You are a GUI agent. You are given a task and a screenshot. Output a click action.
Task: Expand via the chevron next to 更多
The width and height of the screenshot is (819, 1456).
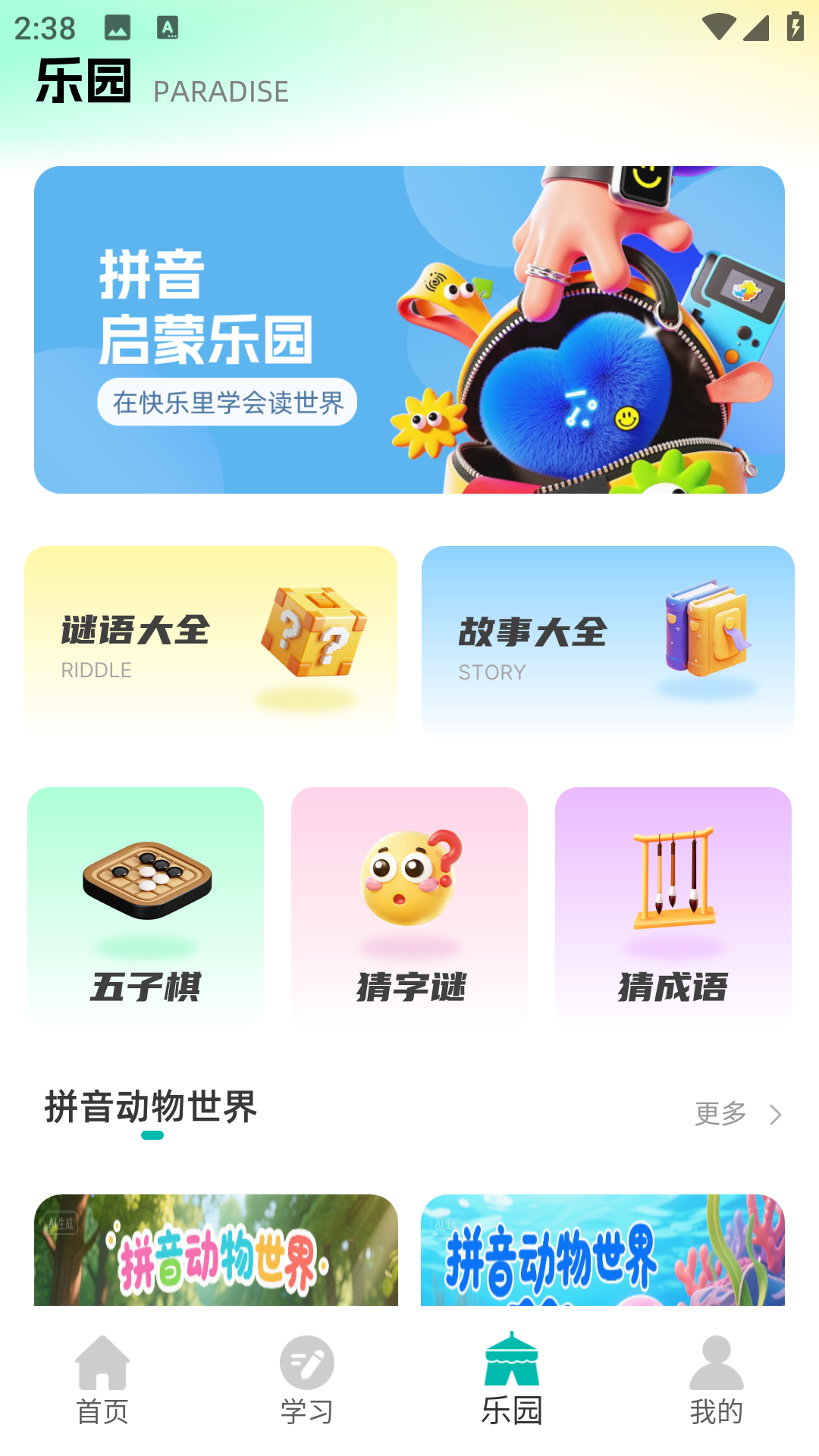[x=776, y=1113]
